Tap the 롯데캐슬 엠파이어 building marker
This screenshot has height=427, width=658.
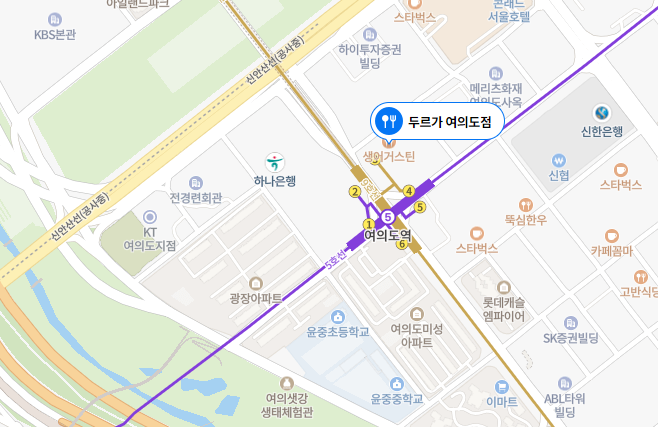(503, 288)
